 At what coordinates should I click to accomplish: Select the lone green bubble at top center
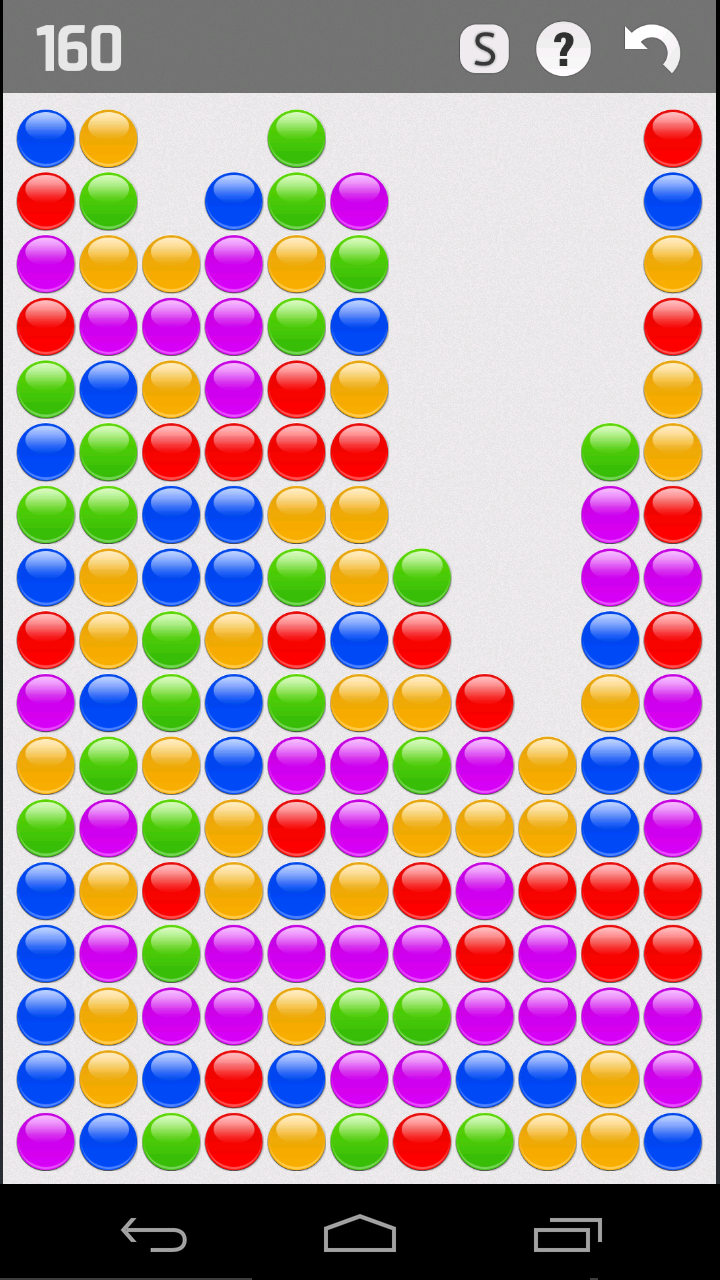(295, 137)
